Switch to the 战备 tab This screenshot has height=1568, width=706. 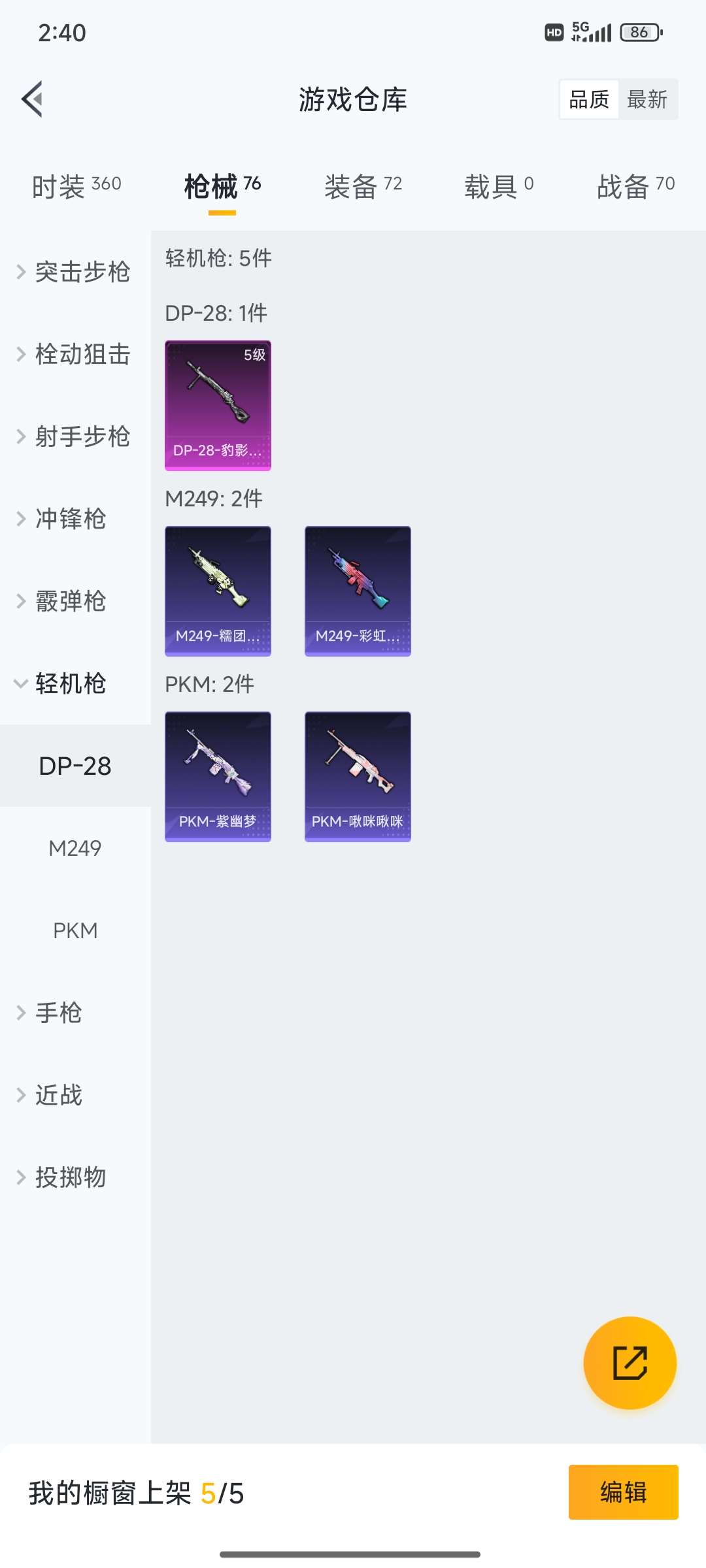click(x=635, y=186)
